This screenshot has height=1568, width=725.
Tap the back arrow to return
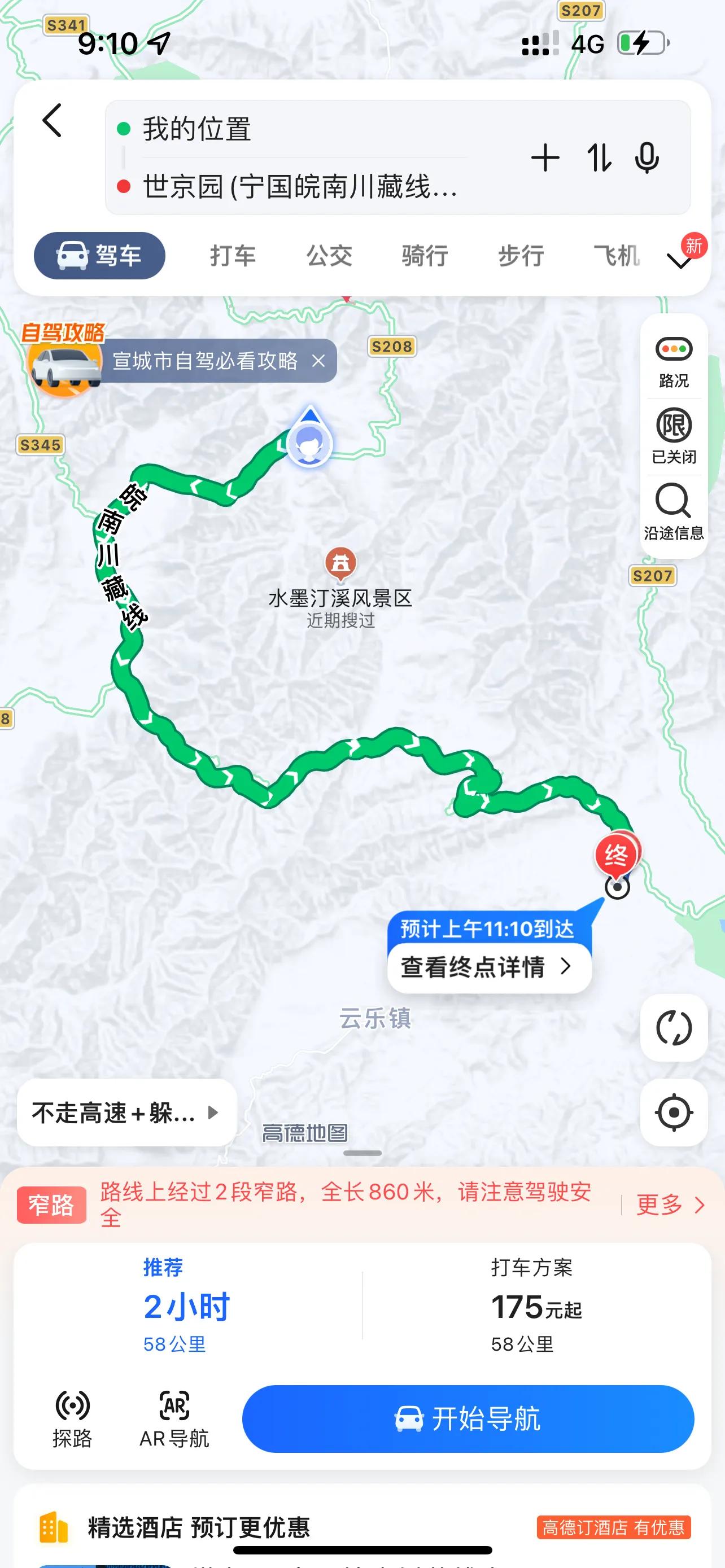(53, 122)
